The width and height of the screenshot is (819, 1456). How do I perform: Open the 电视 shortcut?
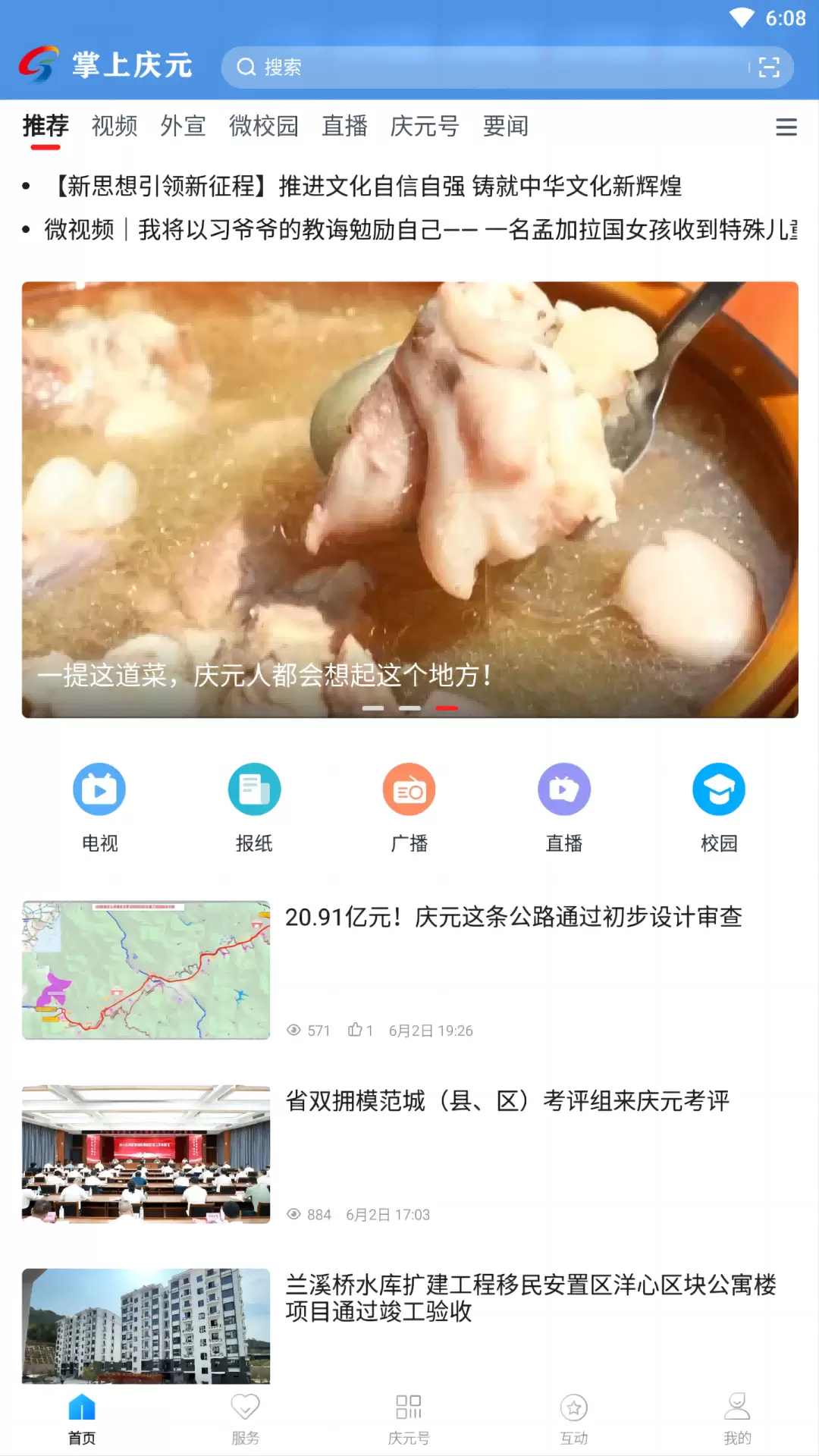99,807
